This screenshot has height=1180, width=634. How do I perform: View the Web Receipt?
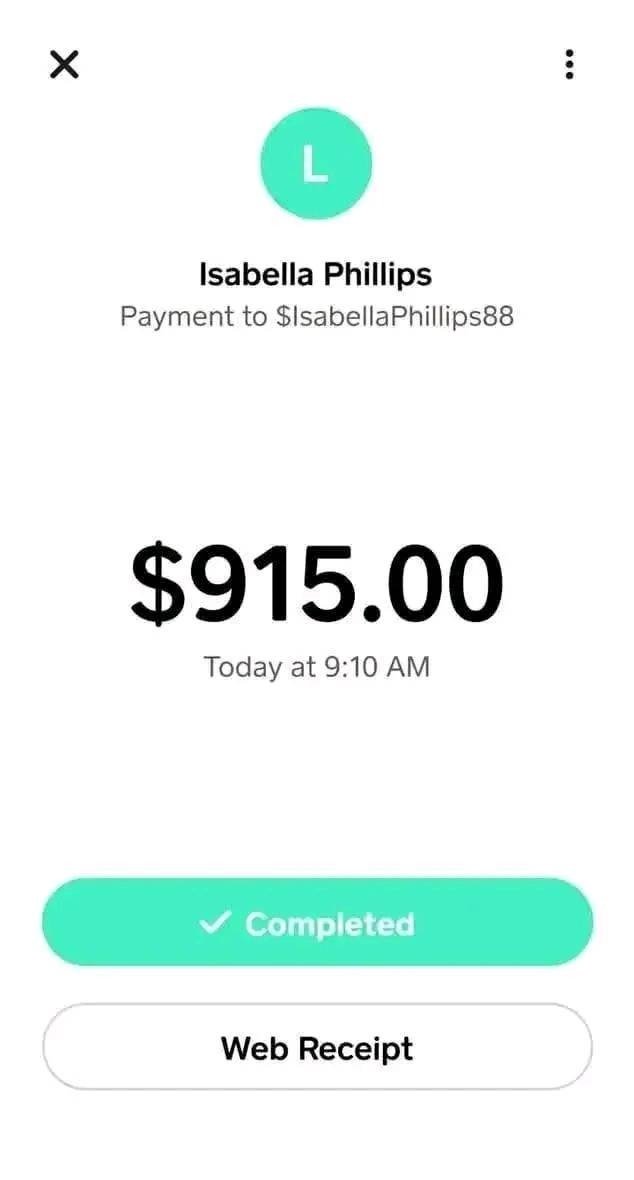[317, 1047]
